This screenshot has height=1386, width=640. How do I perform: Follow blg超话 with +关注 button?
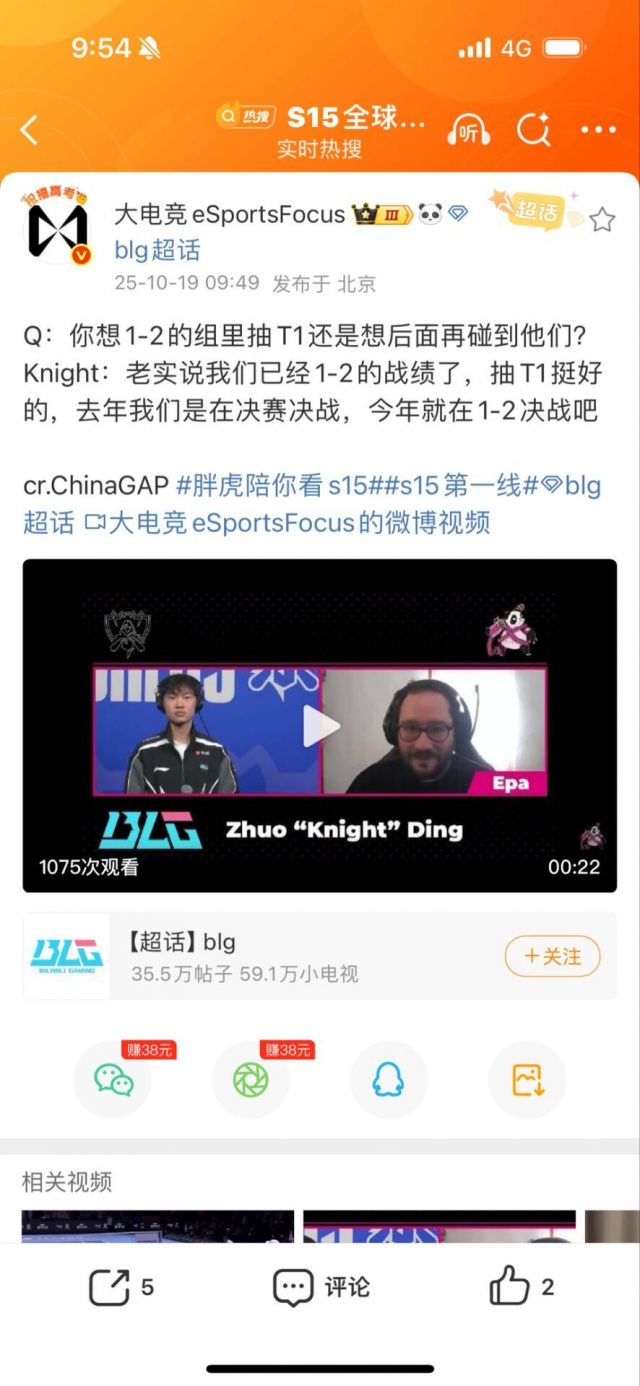pyautogui.click(x=552, y=957)
